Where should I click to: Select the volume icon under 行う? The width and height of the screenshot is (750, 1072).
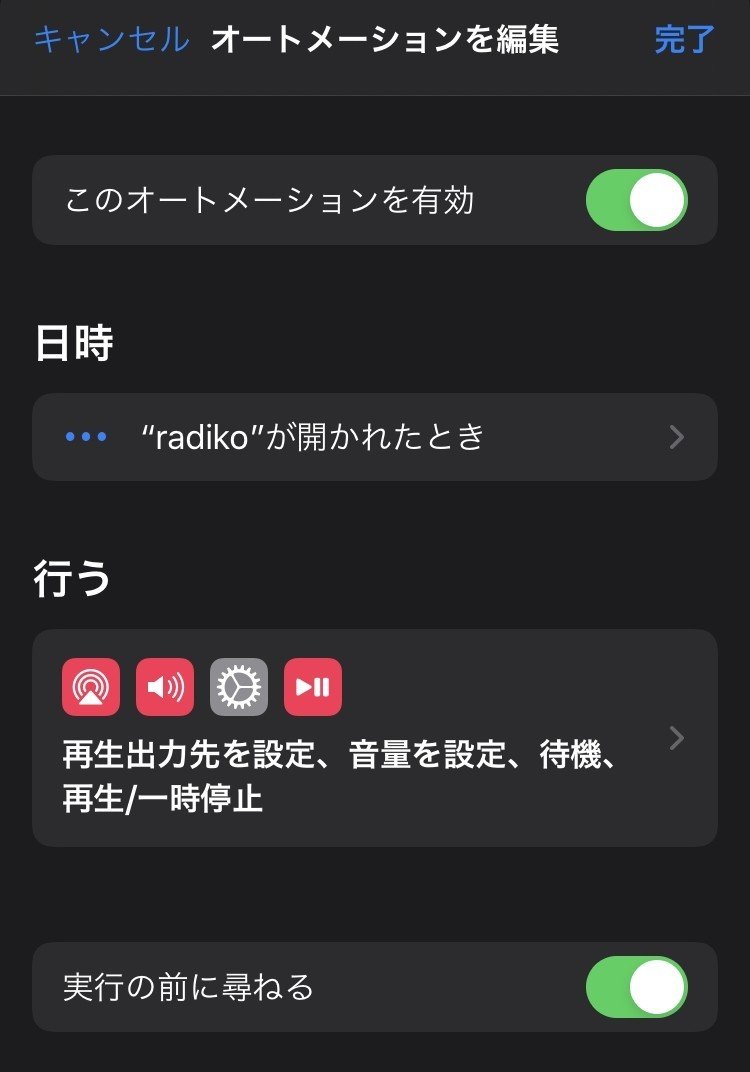coord(164,686)
